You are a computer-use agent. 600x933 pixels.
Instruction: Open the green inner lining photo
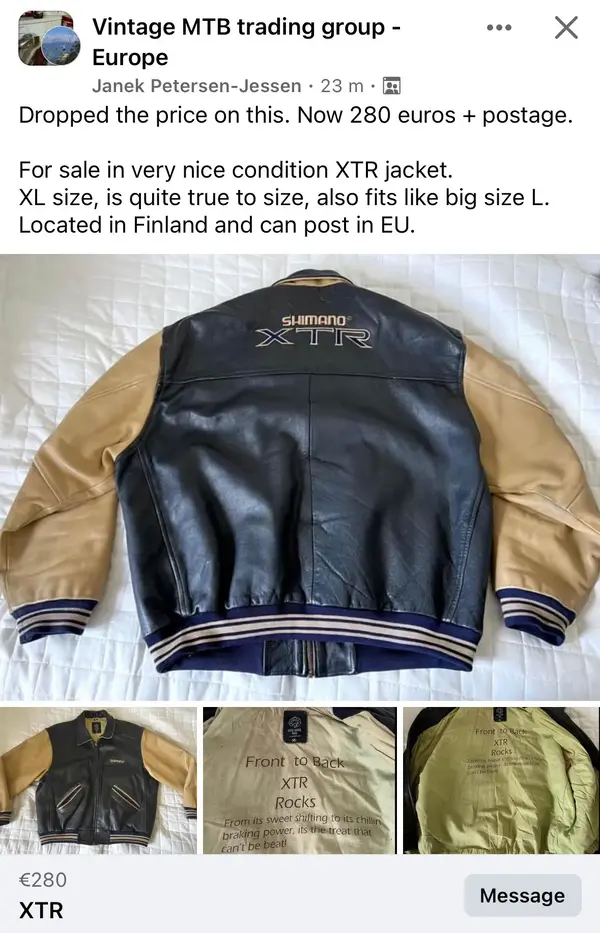tap(500, 781)
